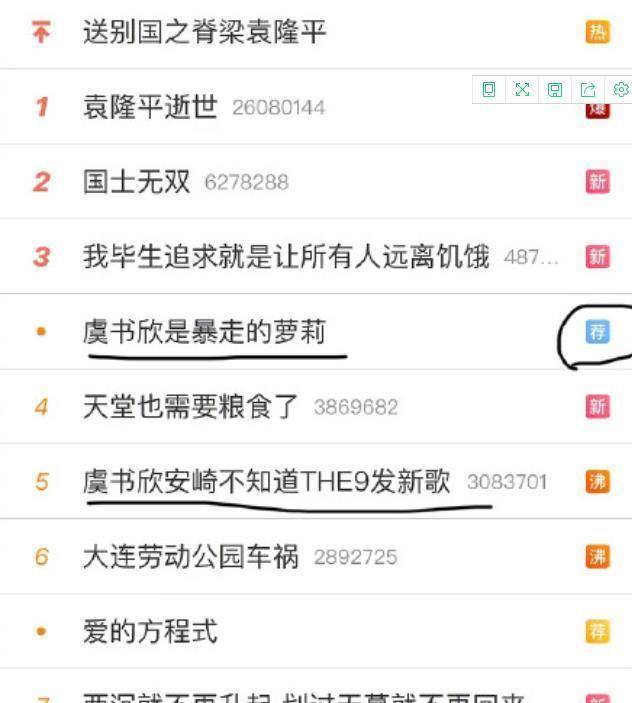Open hot search 天堂也需要粮食了
Screen dimensions: 632x703
191,406
